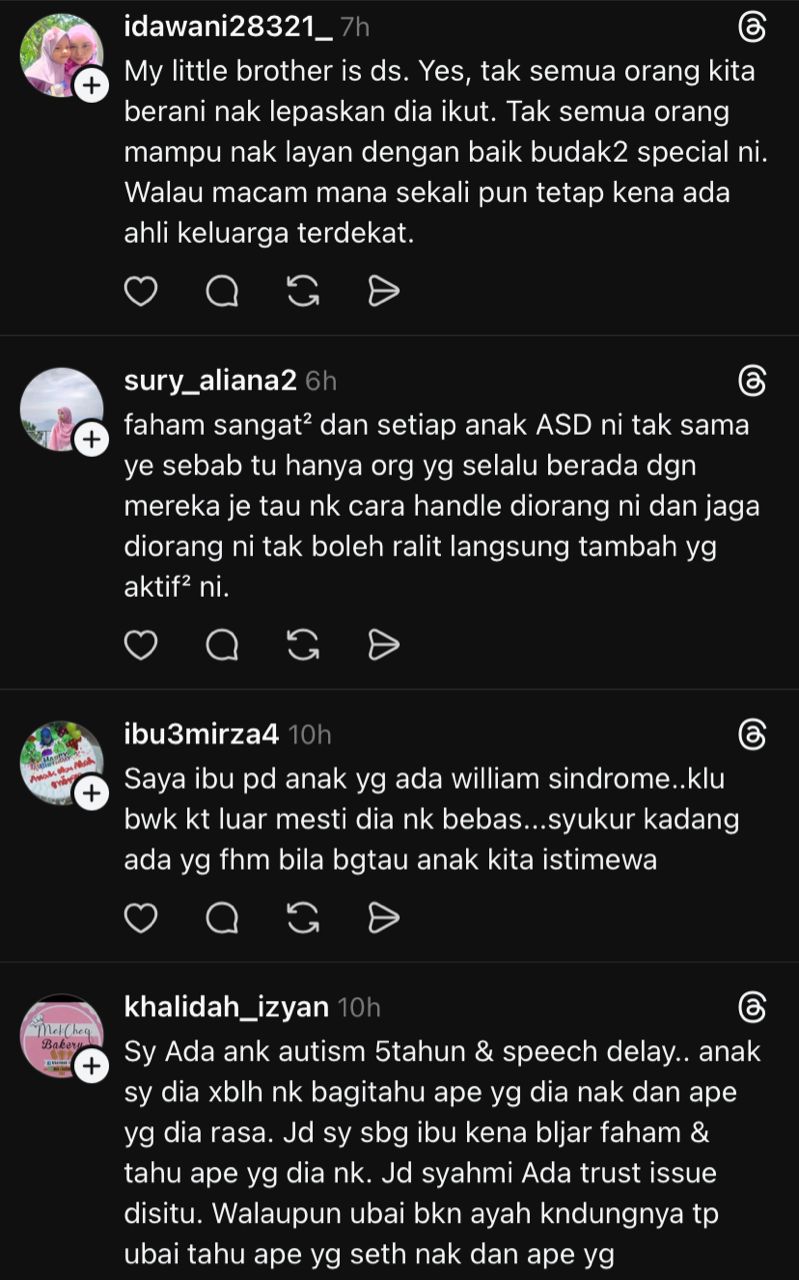799x1280 pixels.
Task: Follow idawani28321_ via avatar plus
Action: [91, 86]
